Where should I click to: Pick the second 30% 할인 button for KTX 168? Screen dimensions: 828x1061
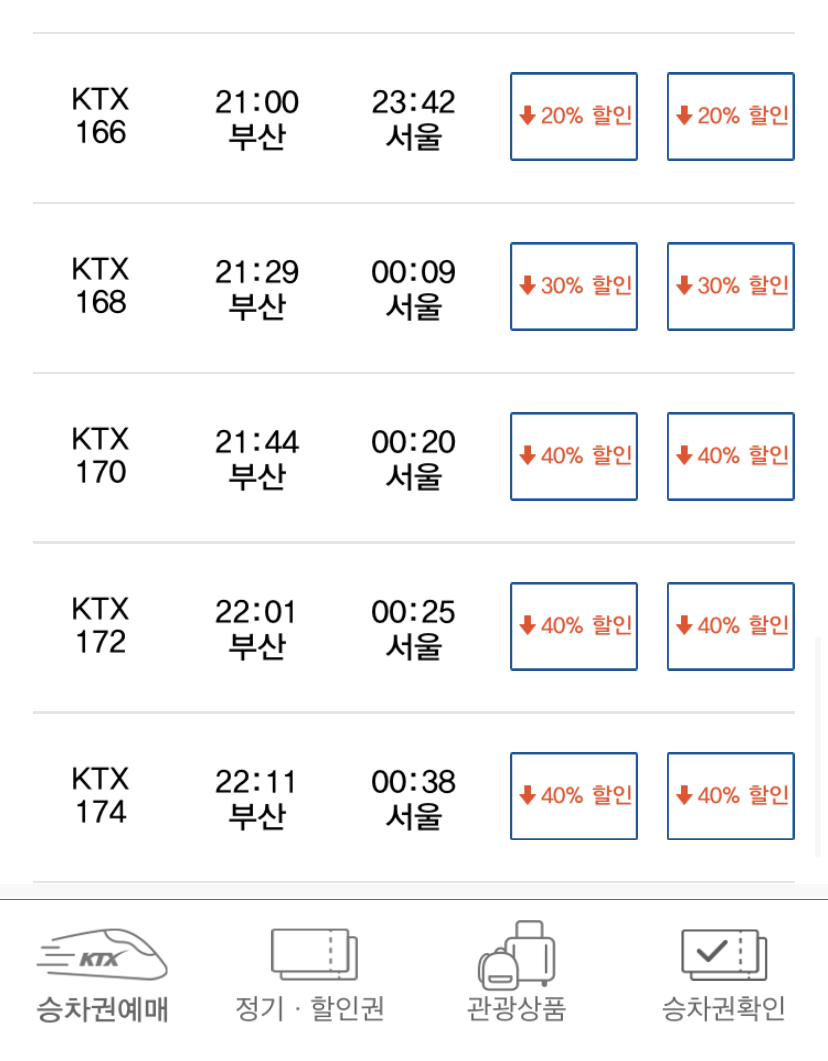731,286
